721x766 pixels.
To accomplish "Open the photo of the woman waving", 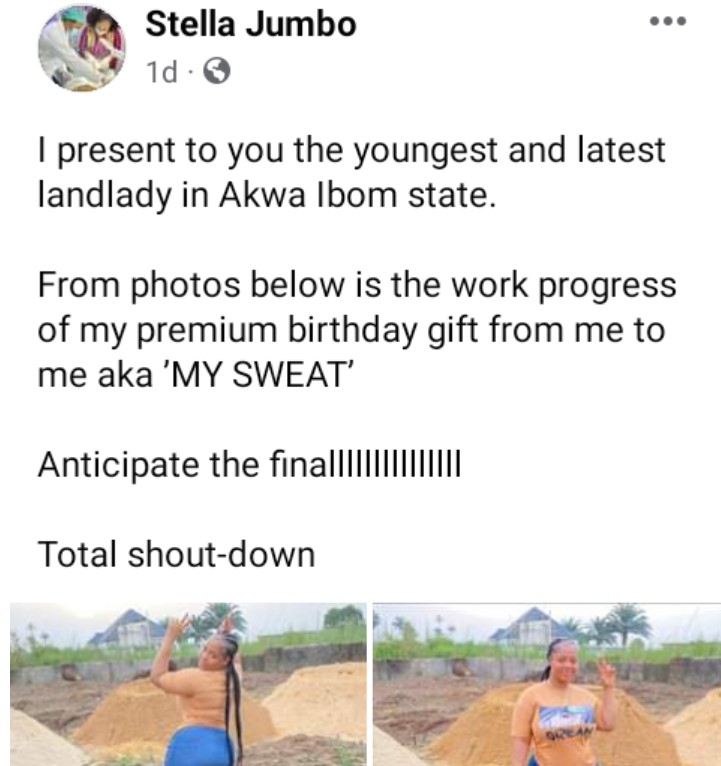I will (x=547, y=684).
